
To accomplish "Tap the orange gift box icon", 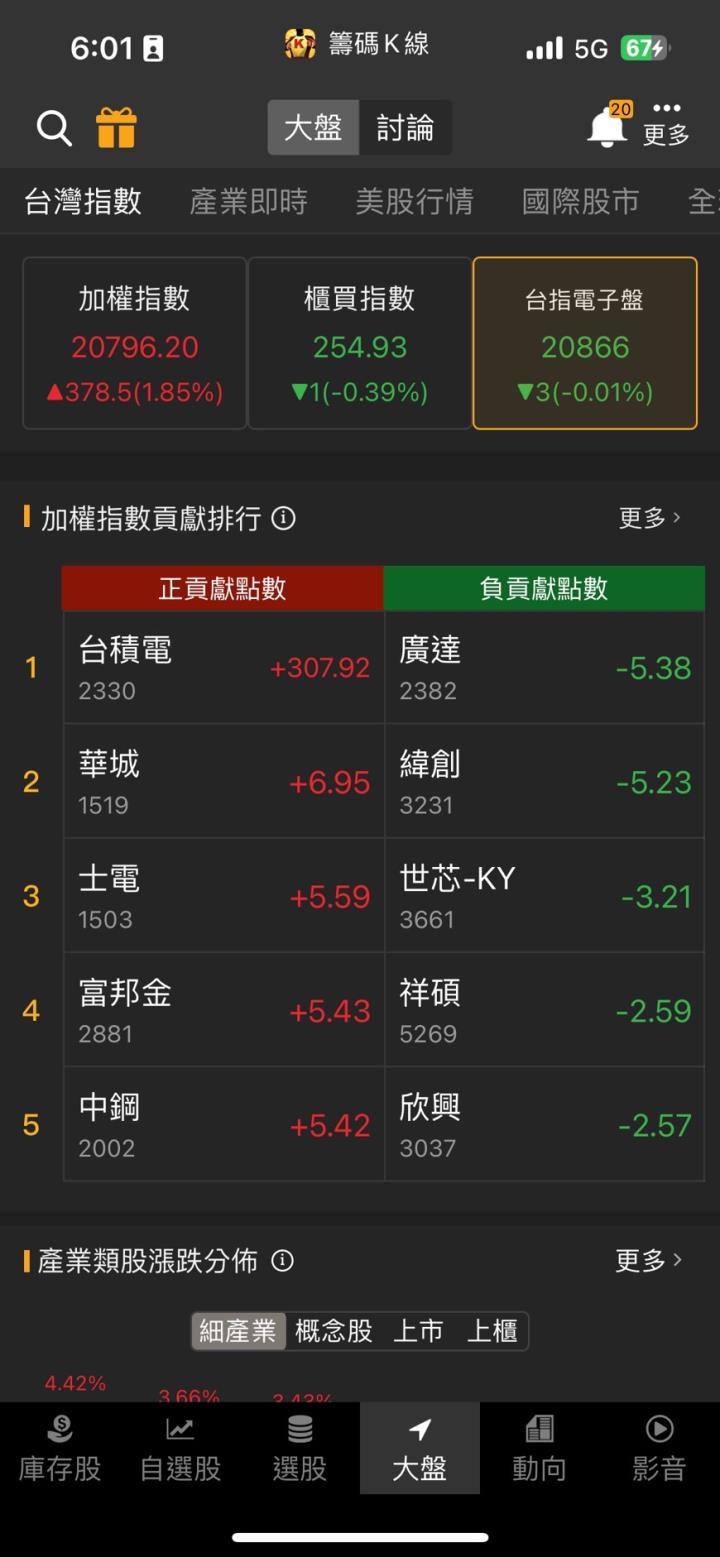I will [116, 128].
